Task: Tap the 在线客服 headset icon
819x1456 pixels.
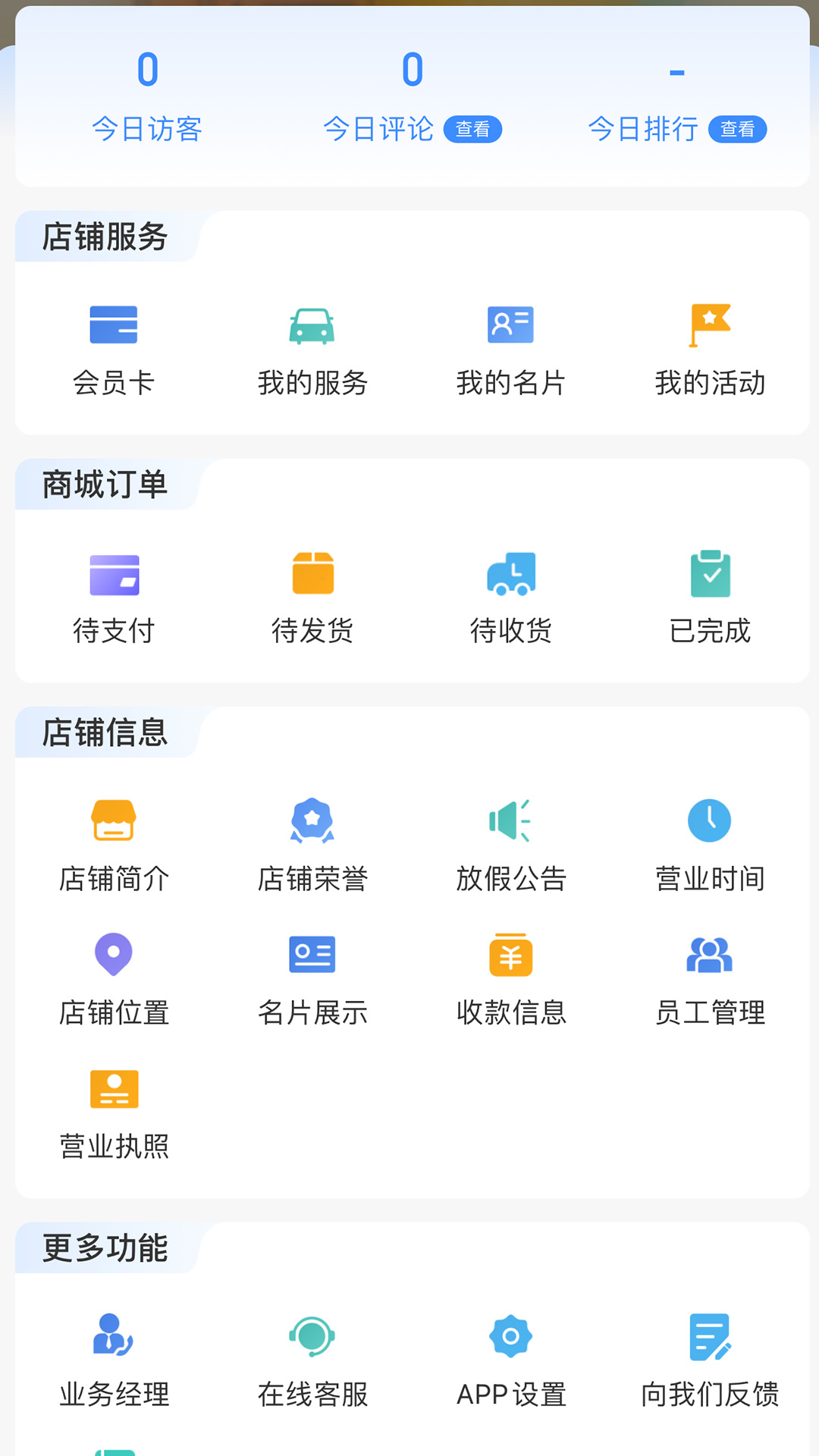Action: coord(311,1336)
